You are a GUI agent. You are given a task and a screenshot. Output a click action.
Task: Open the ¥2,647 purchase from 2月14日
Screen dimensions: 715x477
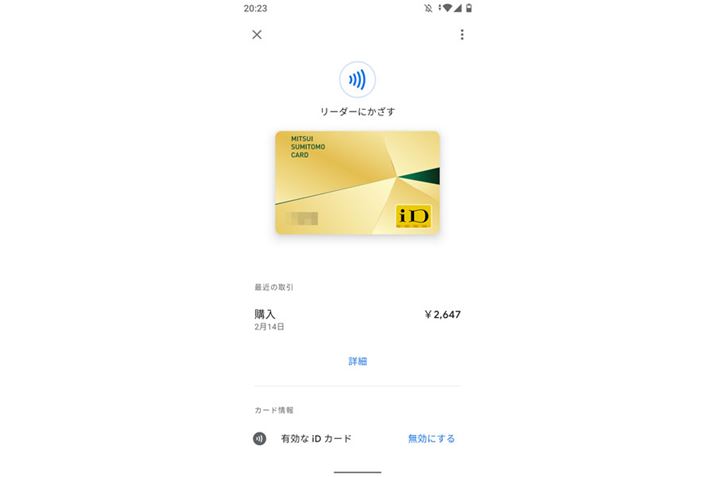tap(357, 319)
